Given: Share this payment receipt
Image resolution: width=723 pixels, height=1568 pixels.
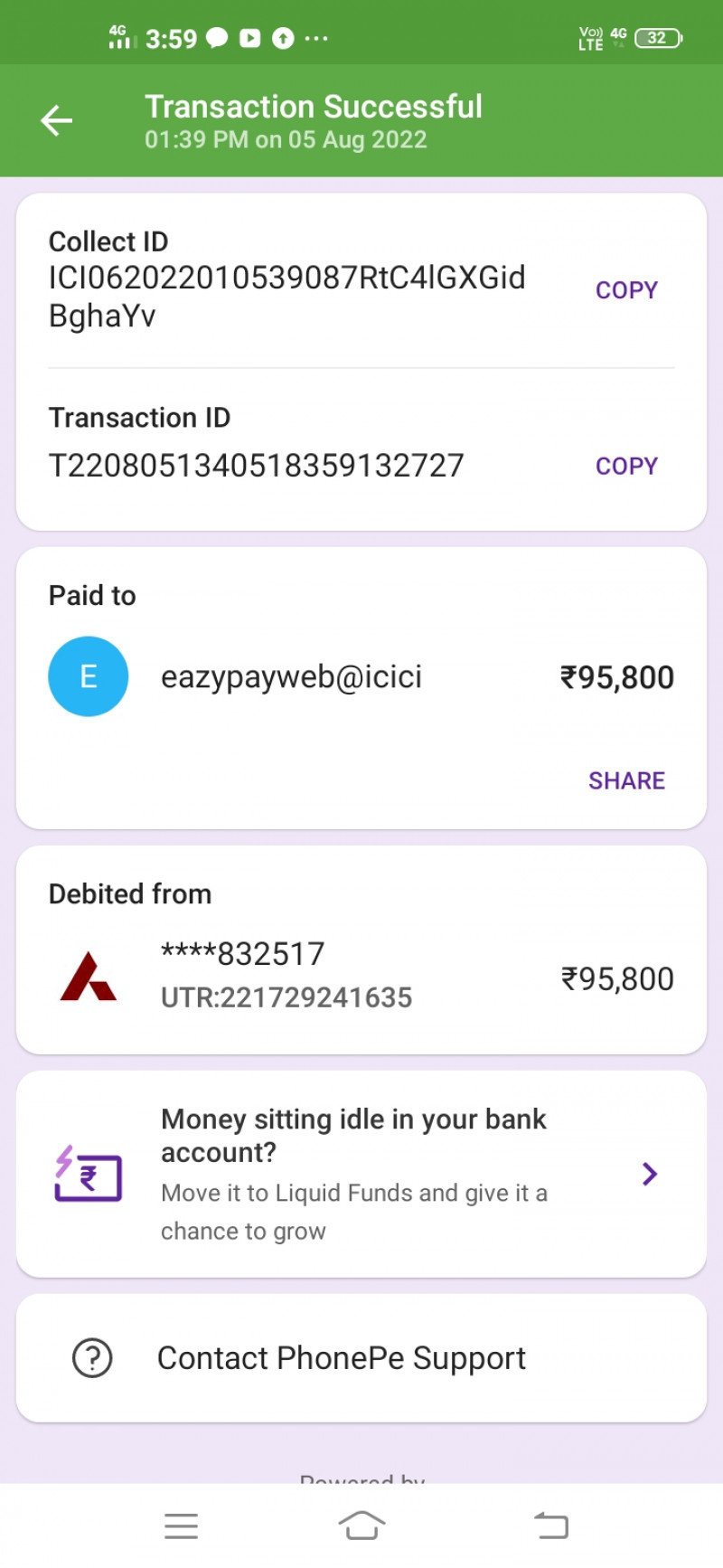Looking at the screenshot, I should [626, 780].
